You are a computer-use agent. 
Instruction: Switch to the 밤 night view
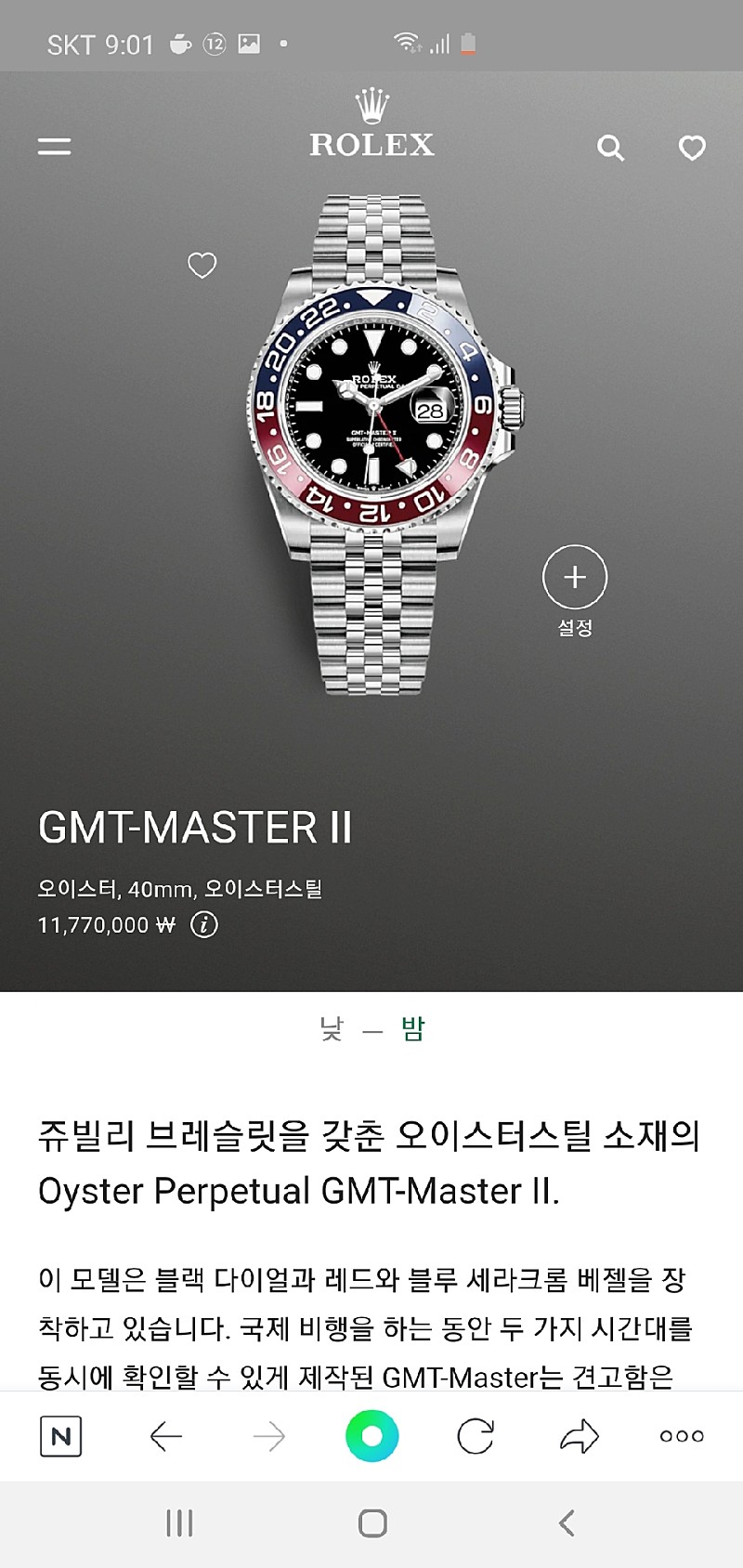point(412,1028)
